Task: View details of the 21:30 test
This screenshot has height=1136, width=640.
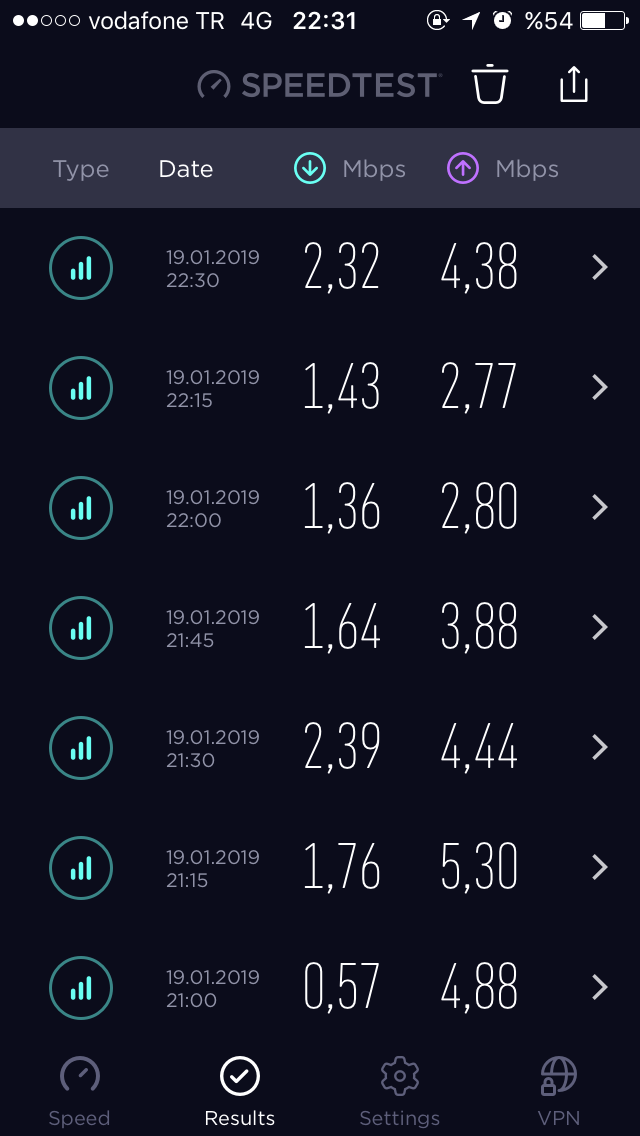Action: (320, 748)
